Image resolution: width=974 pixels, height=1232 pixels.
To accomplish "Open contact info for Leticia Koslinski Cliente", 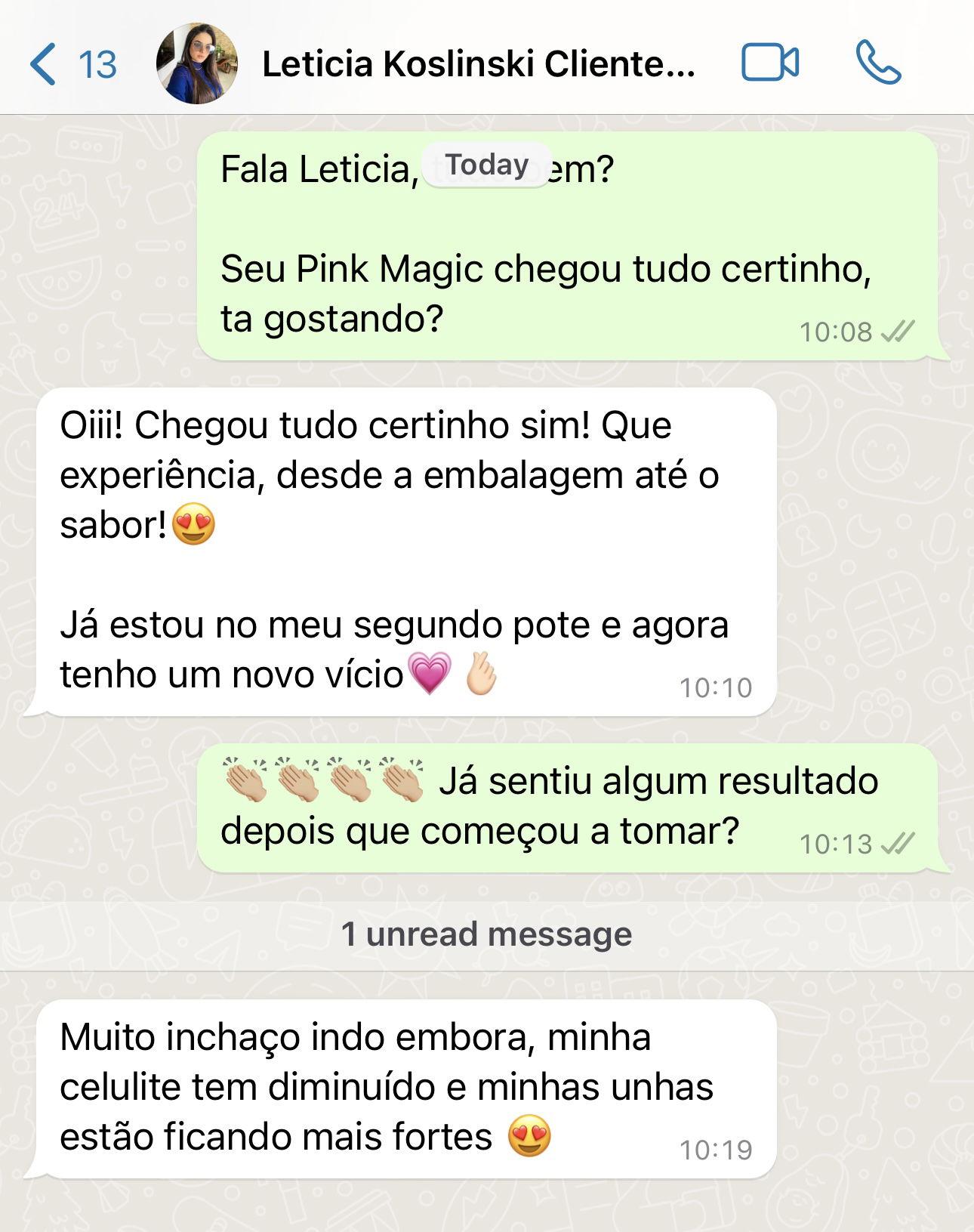I will [477, 64].
